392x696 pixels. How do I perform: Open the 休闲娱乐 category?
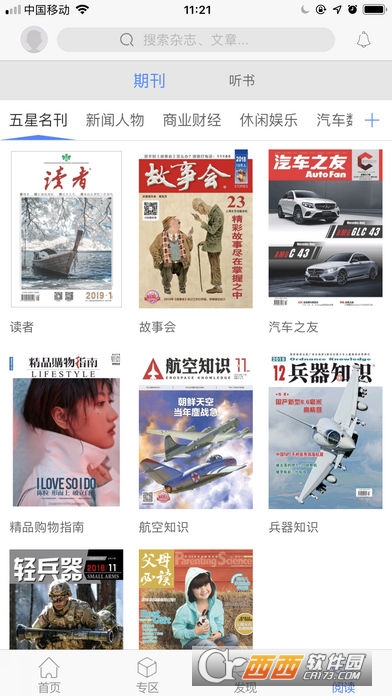[269, 120]
